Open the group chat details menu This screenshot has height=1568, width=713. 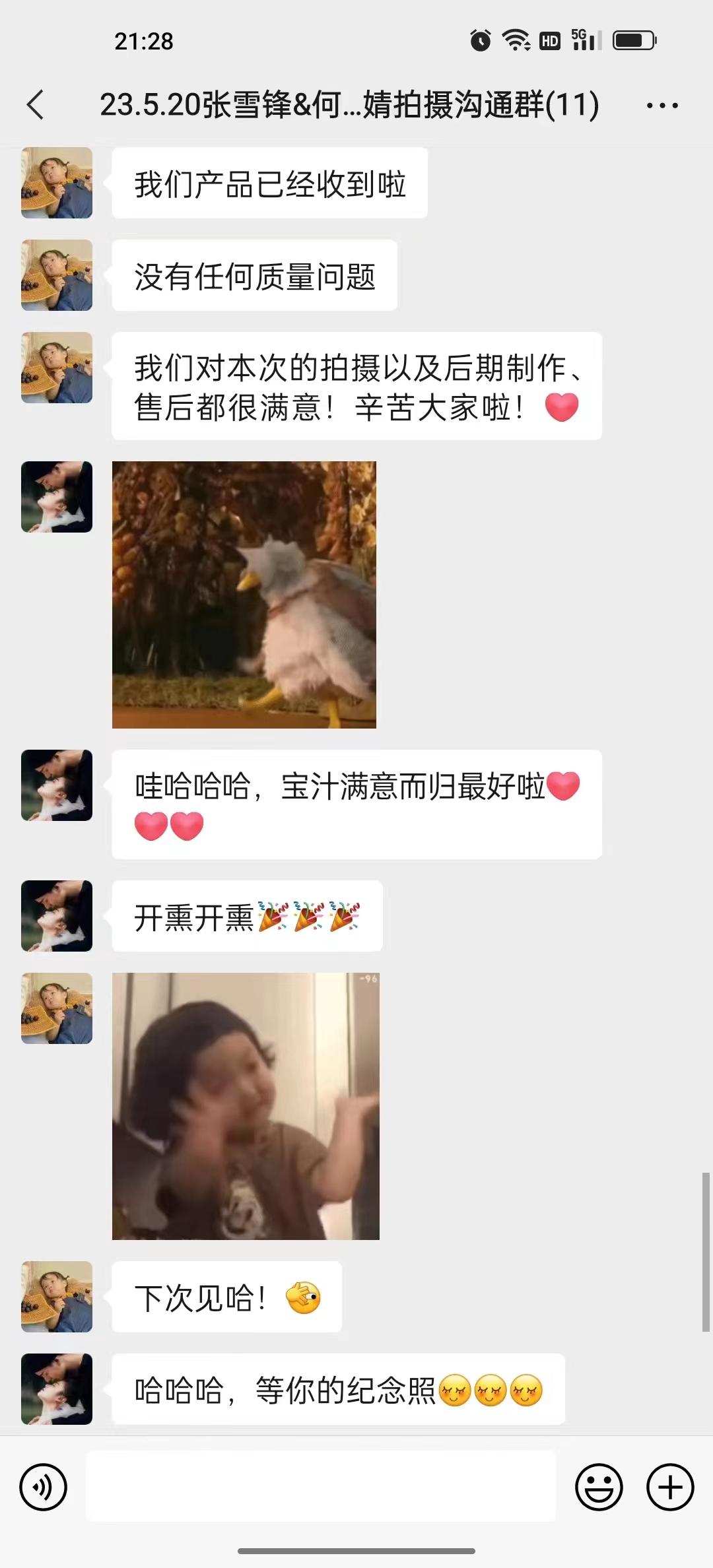pyautogui.click(x=662, y=106)
